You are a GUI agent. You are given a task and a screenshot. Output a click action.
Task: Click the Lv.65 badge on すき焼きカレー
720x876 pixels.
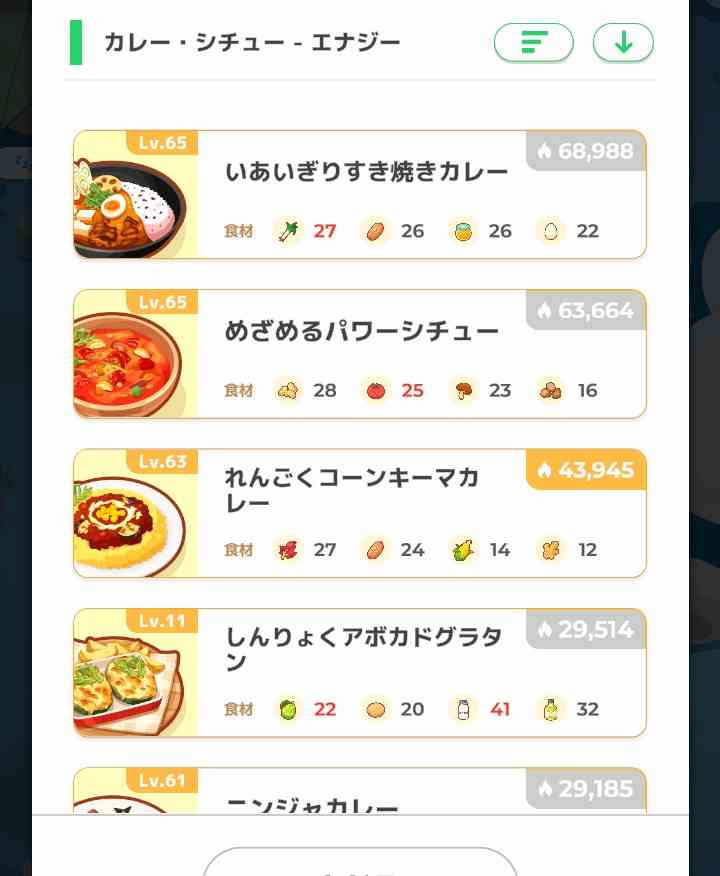click(162, 142)
